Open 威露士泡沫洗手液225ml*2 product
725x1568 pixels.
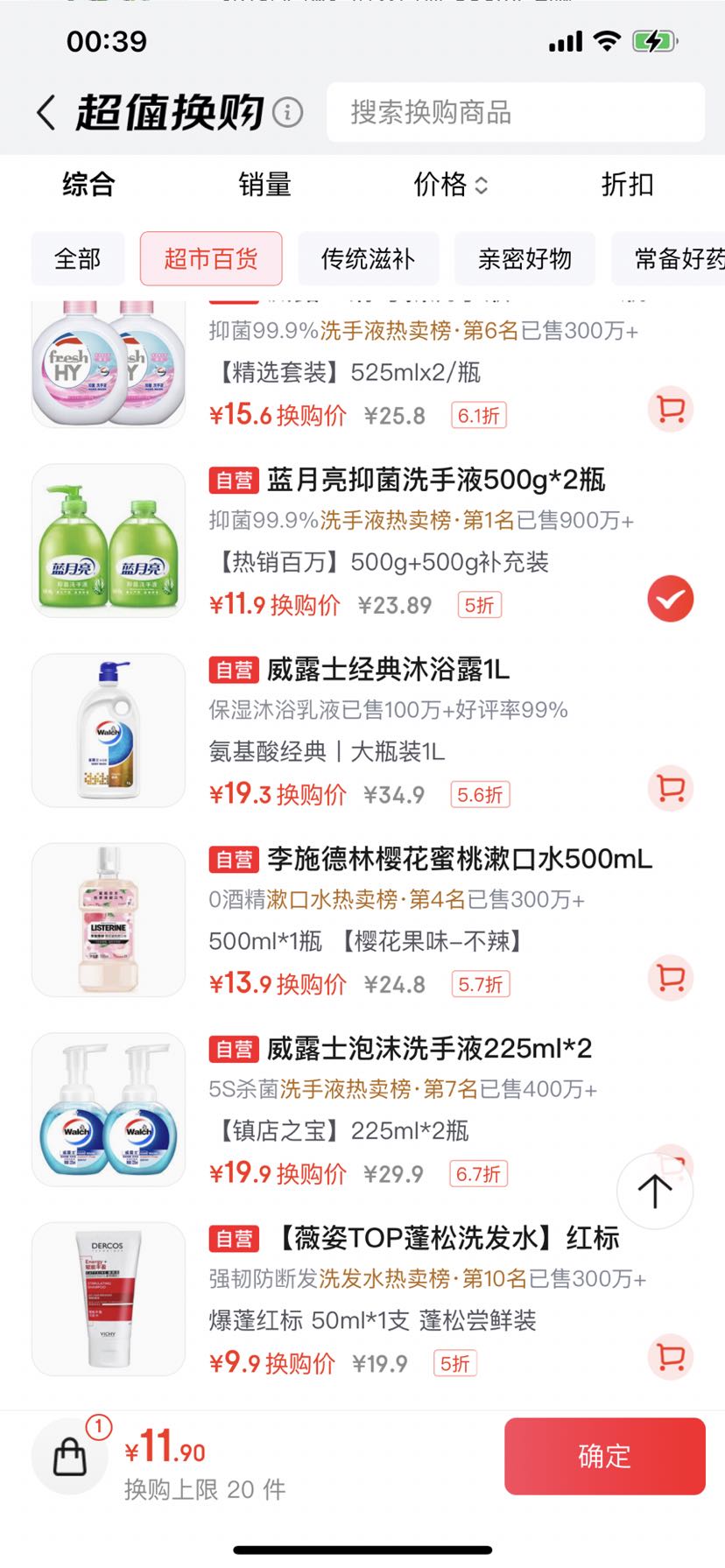(x=429, y=1048)
